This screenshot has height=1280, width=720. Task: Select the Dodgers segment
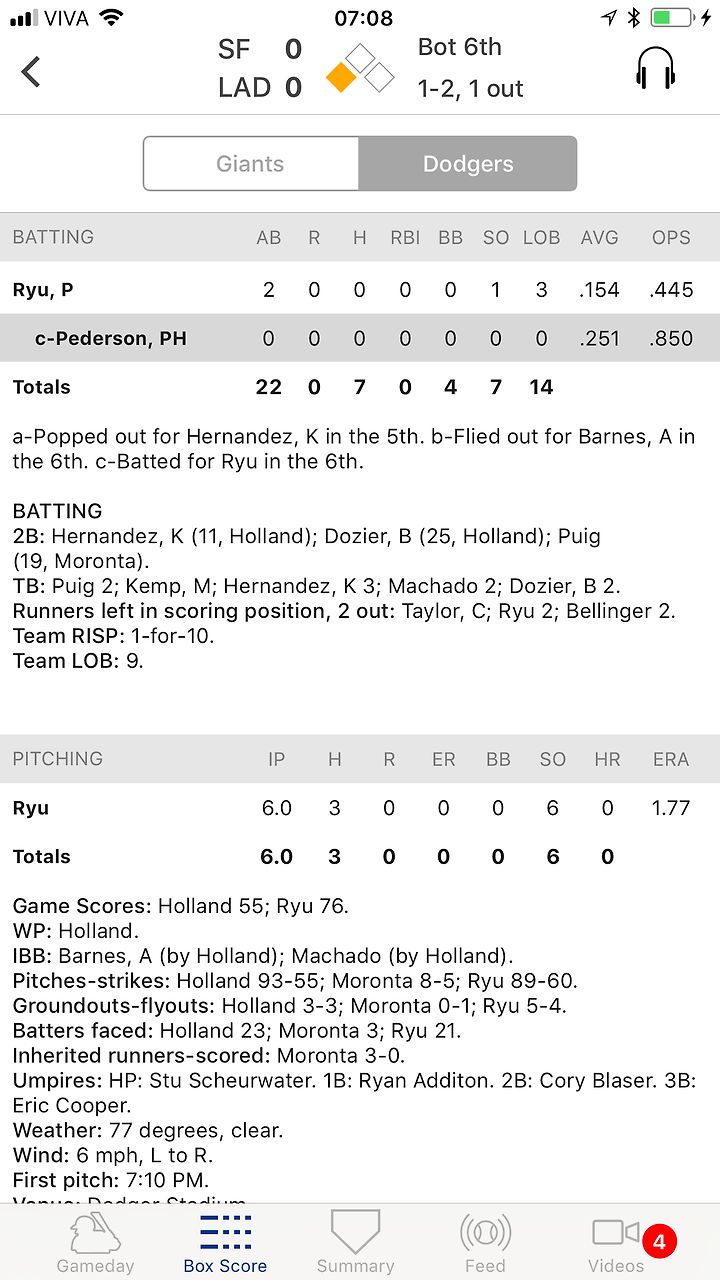pos(468,164)
